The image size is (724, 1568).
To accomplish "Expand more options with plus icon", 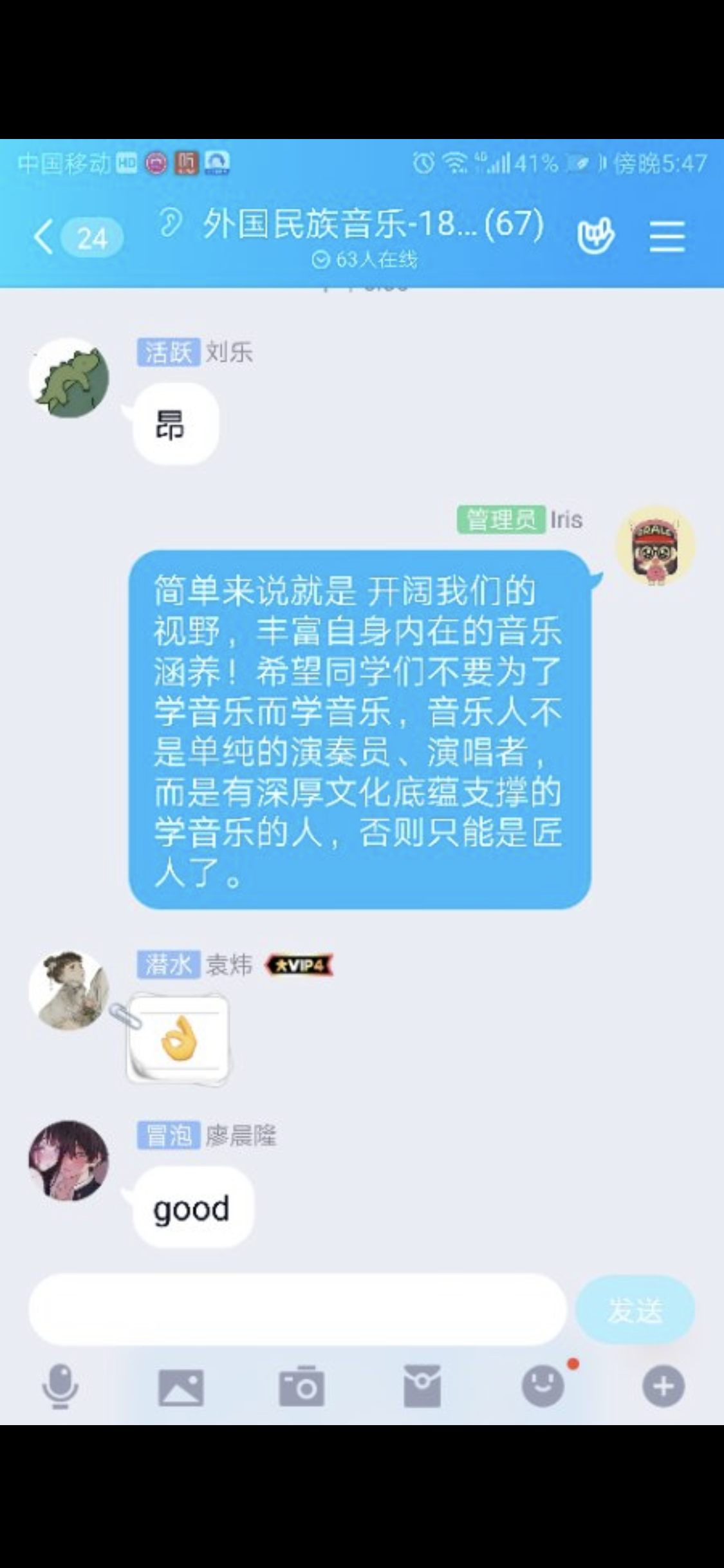I will [664, 1386].
